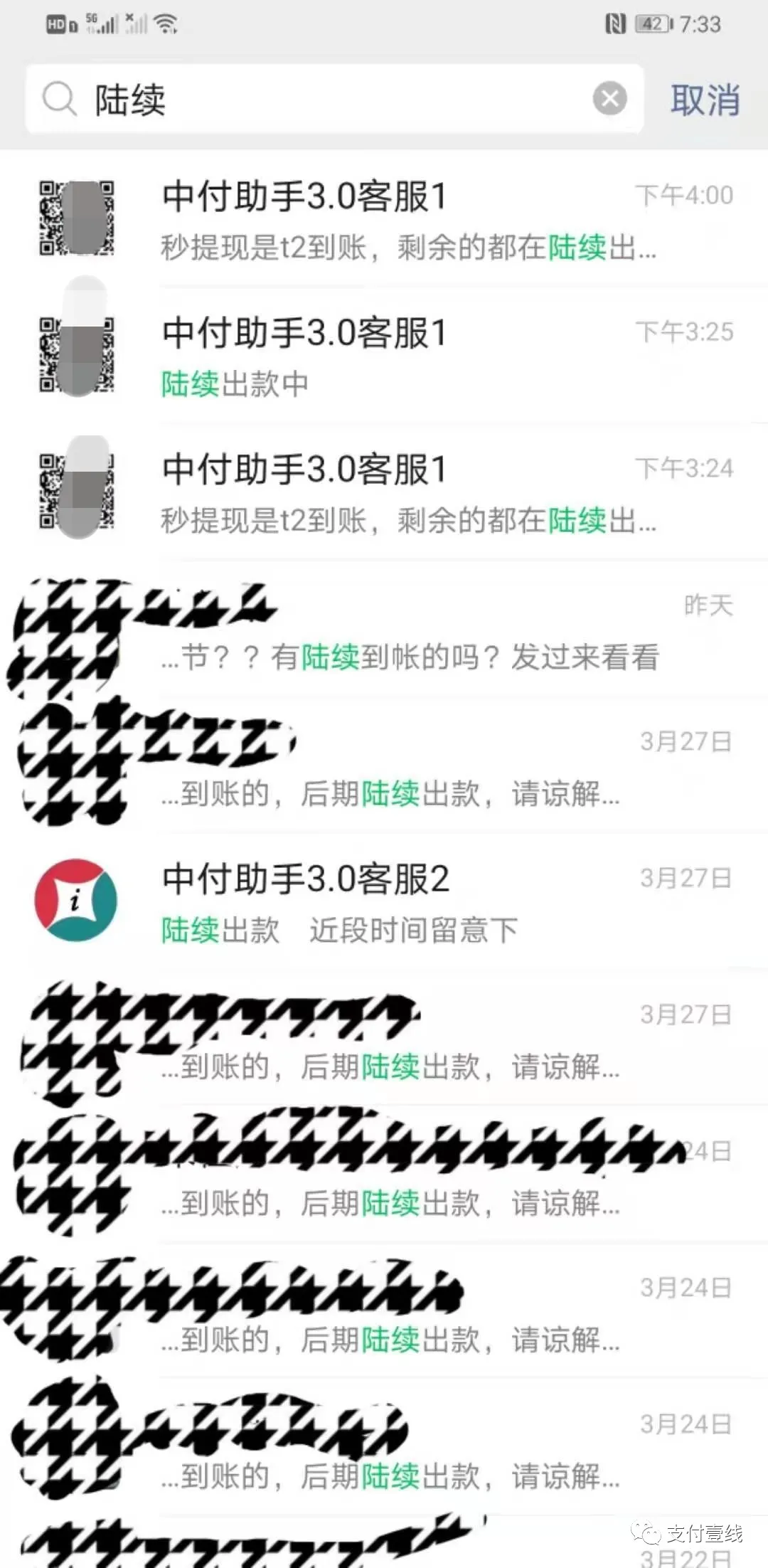The width and height of the screenshot is (768, 1568).
Task: Open the 中付助手3.0客服2 circular logo avatar
Action: pos(76,901)
